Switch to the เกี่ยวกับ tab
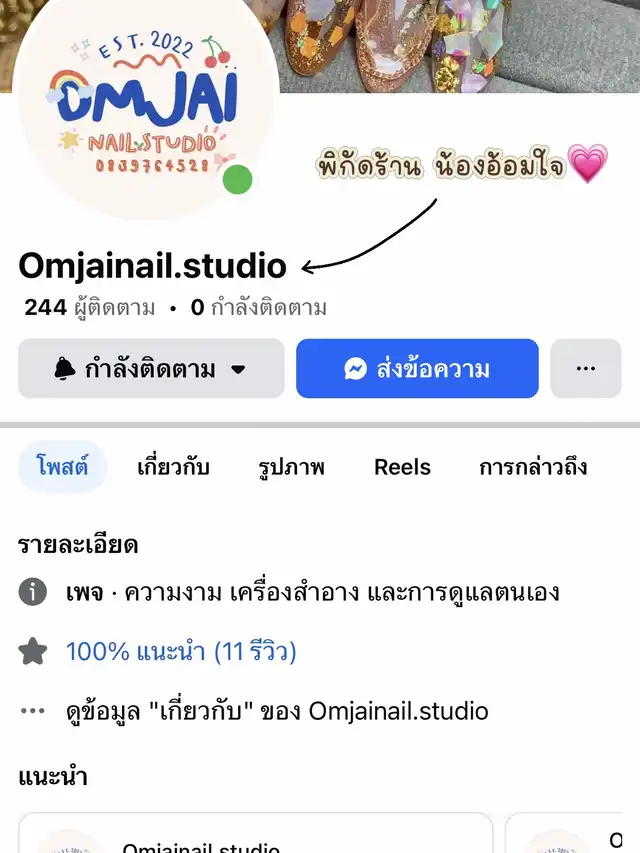Screen dimensions: 640x853 pyautogui.click(x=173, y=467)
